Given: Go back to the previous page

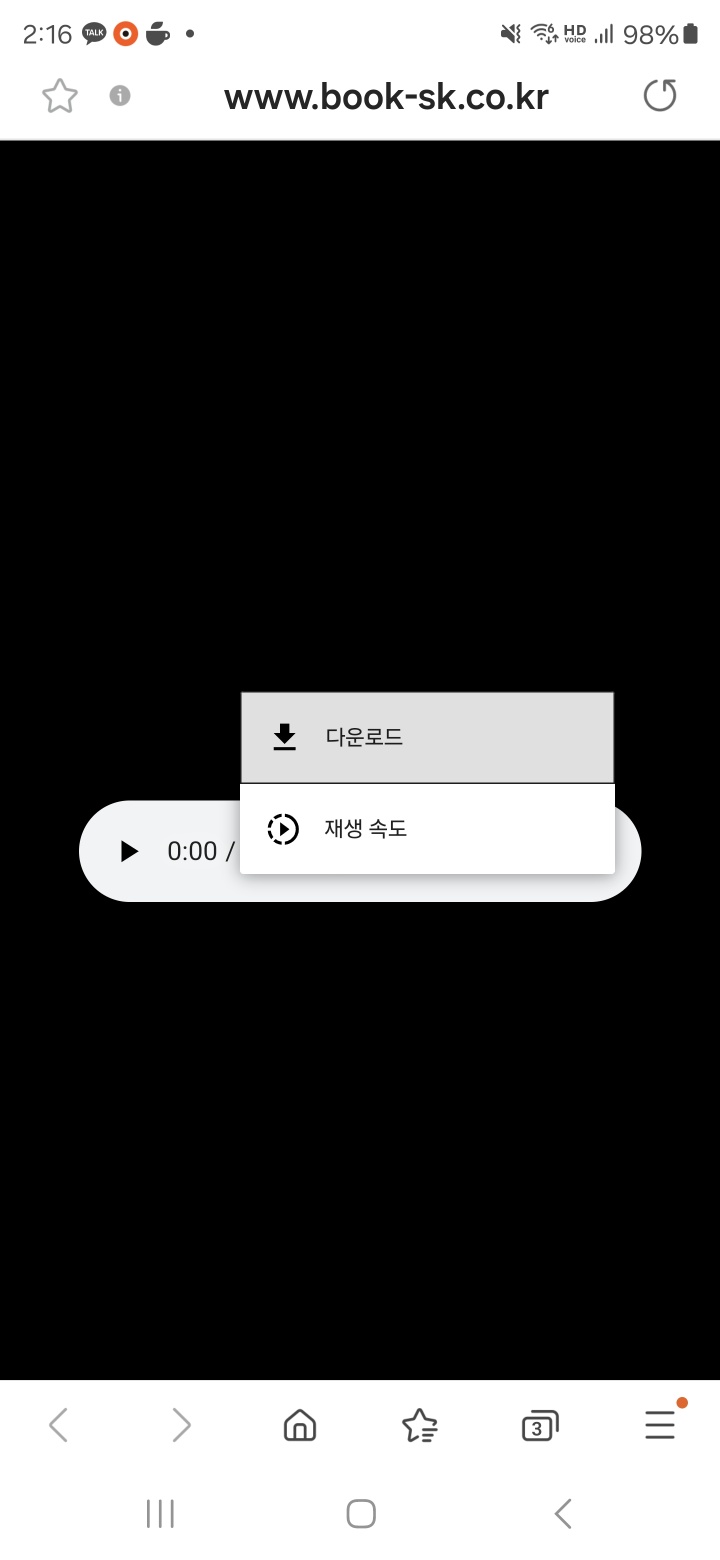Looking at the screenshot, I should [59, 1424].
